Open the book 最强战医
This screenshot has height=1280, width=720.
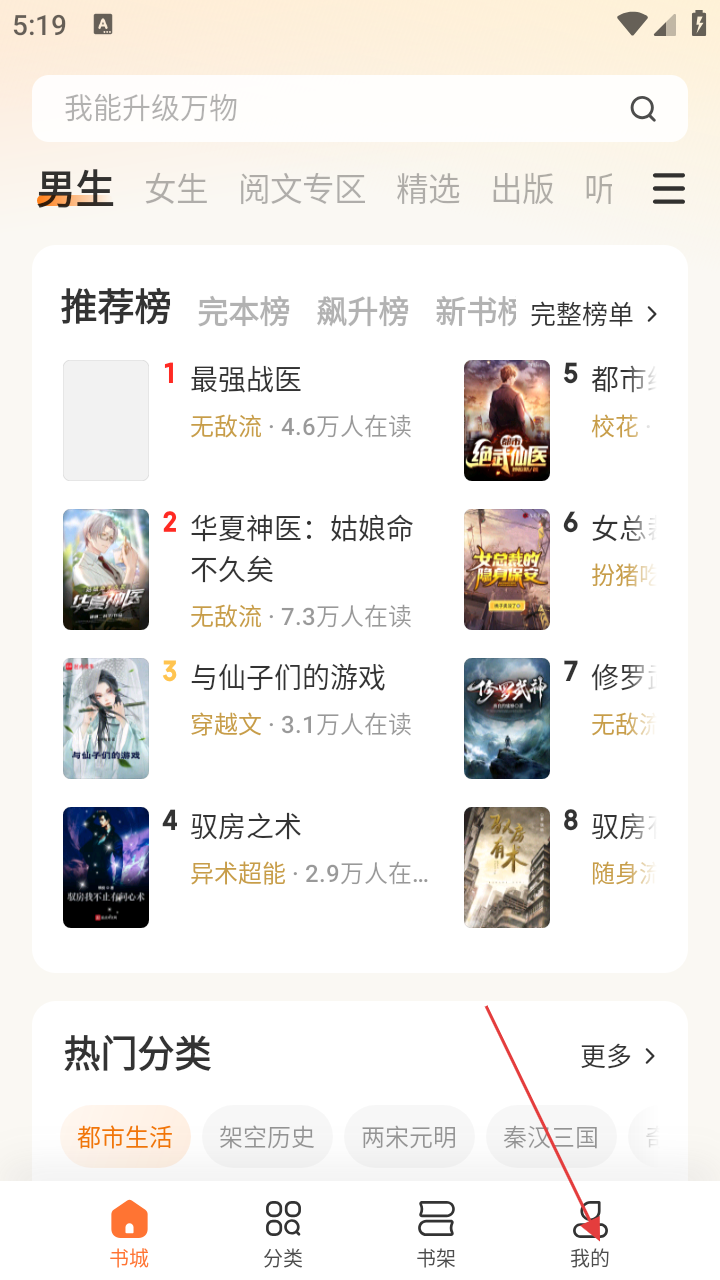click(x=246, y=380)
